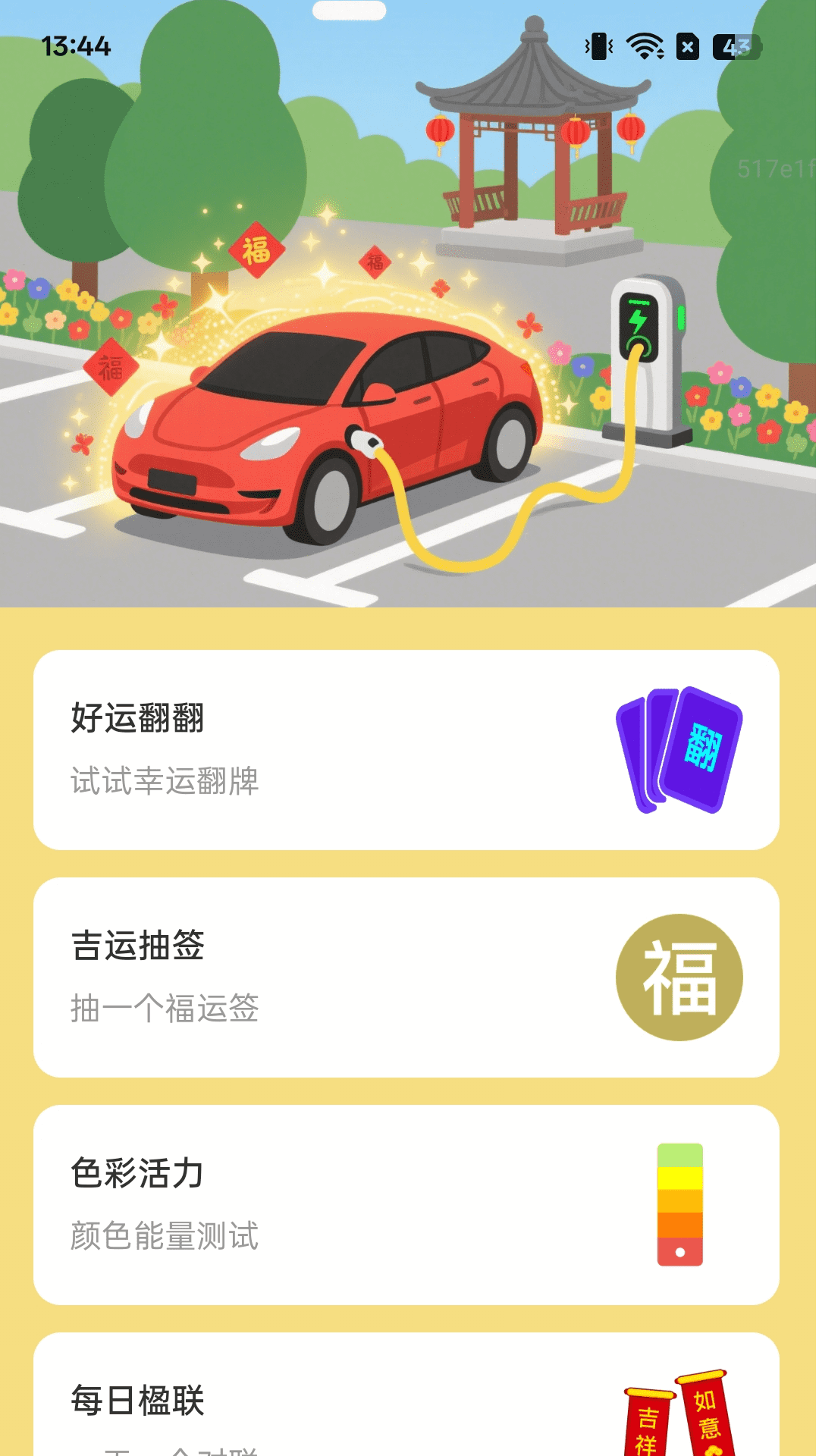Viewport: 819px width, 1456px height.
Task: Open the 吉运抽签 fortune draw card
Action: 406,977
